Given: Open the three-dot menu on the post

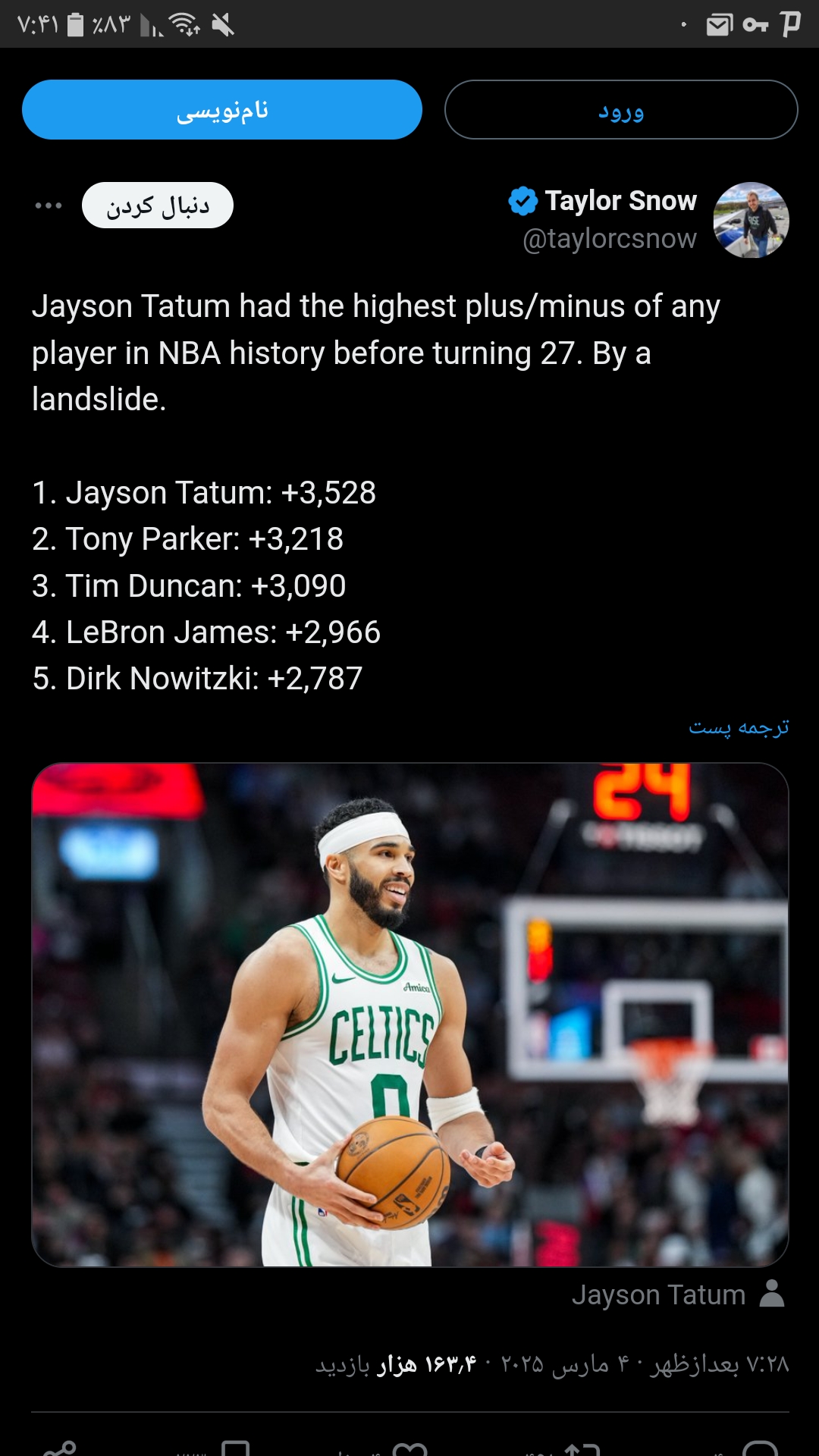Looking at the screenshot, I should pyautogui.click(x=49, y=206).
